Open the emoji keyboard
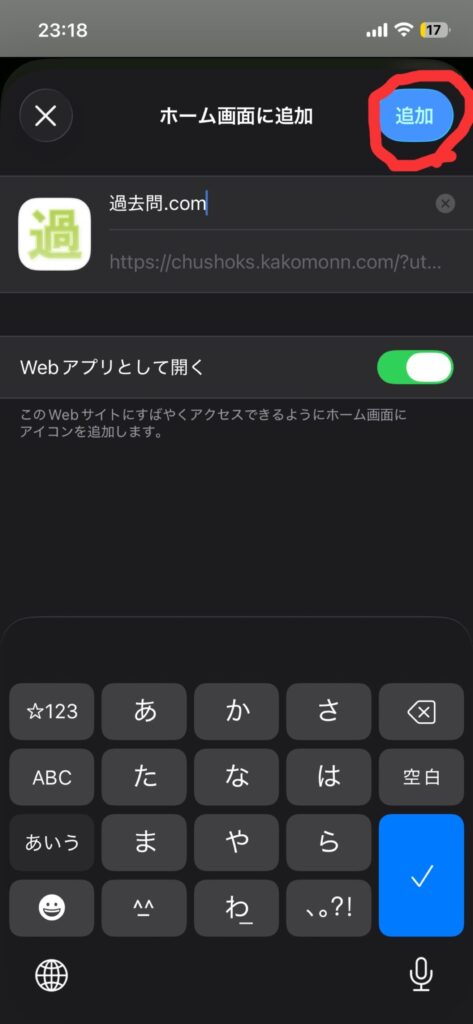 pyautogui.click(x=52, y=908)
